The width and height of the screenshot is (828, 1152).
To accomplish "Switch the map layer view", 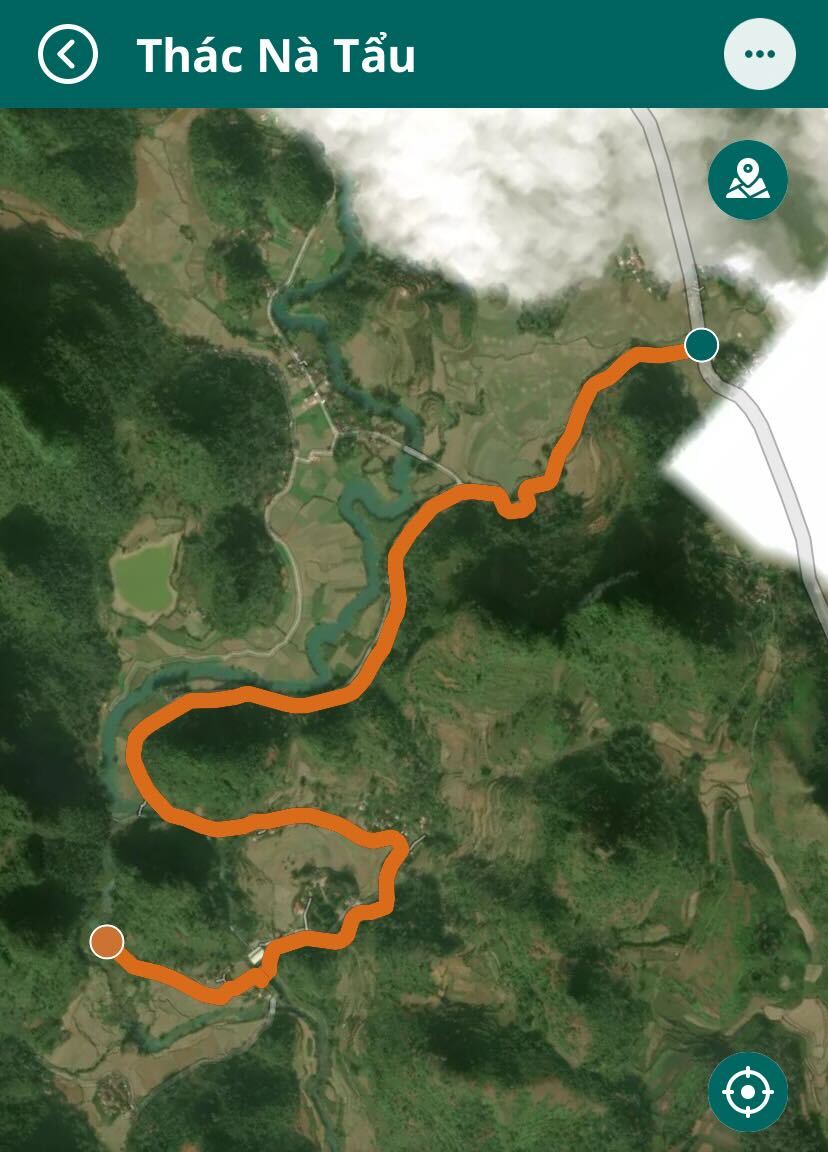I will [x=747, y=181].
